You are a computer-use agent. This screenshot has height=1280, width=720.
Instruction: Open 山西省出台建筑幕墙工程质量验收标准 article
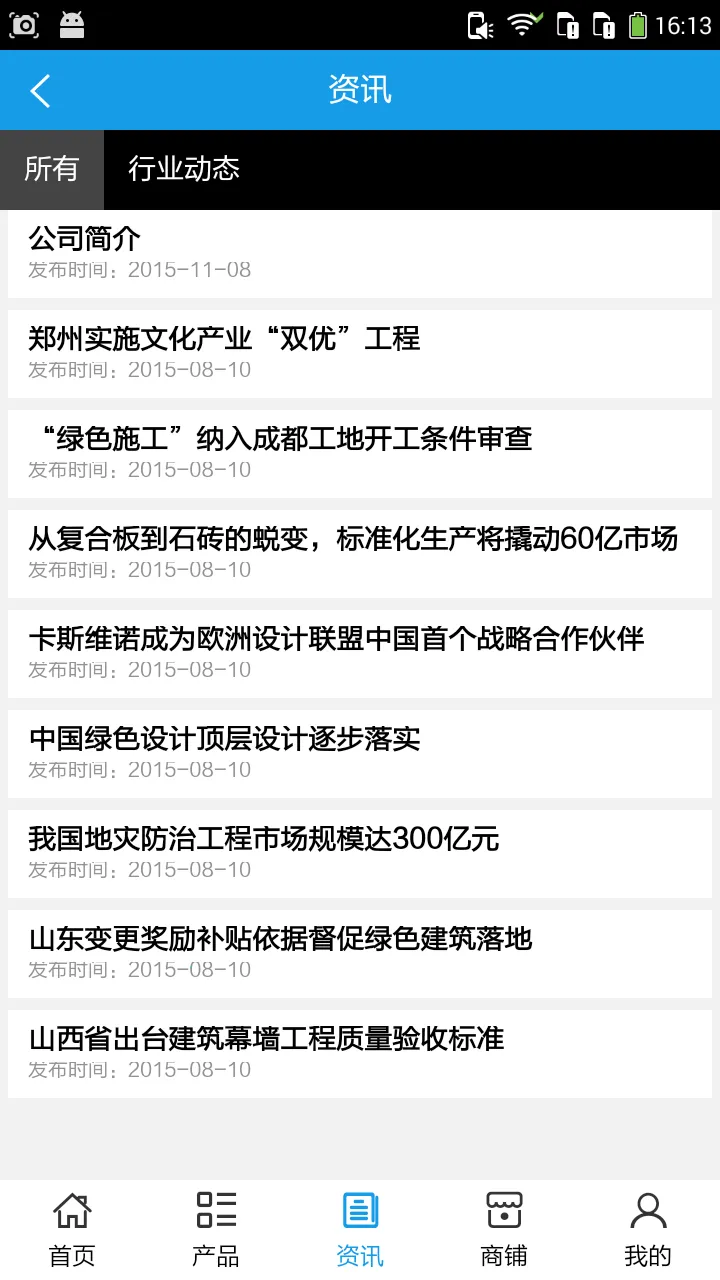pos(360,1052)
